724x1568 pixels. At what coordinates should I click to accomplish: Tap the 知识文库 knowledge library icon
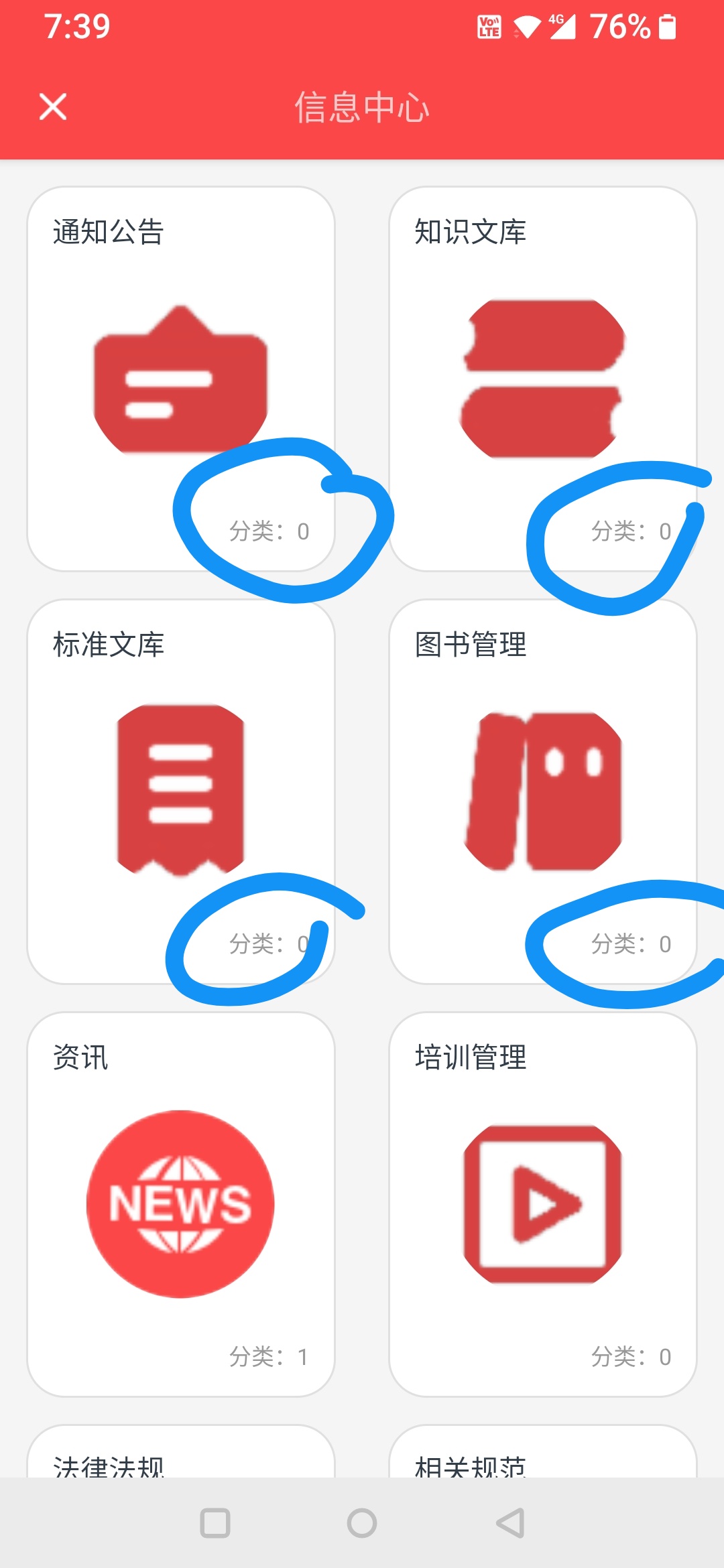pos(542,375)
